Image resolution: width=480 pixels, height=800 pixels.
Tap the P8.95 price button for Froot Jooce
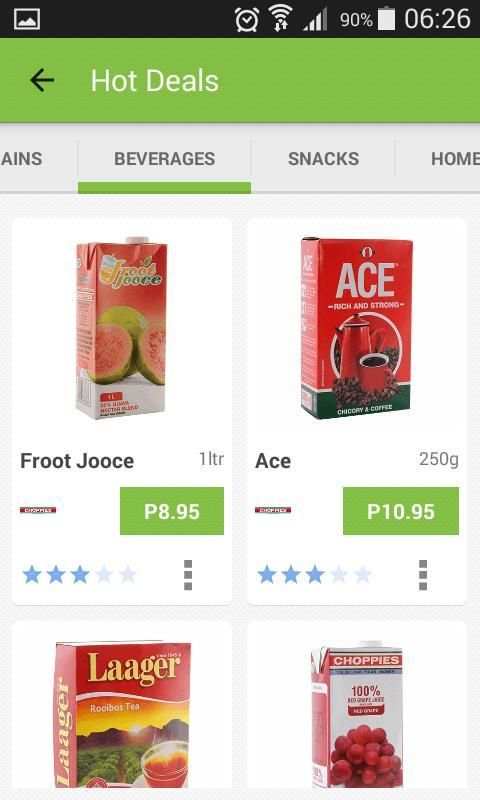(x=172, y=511)
